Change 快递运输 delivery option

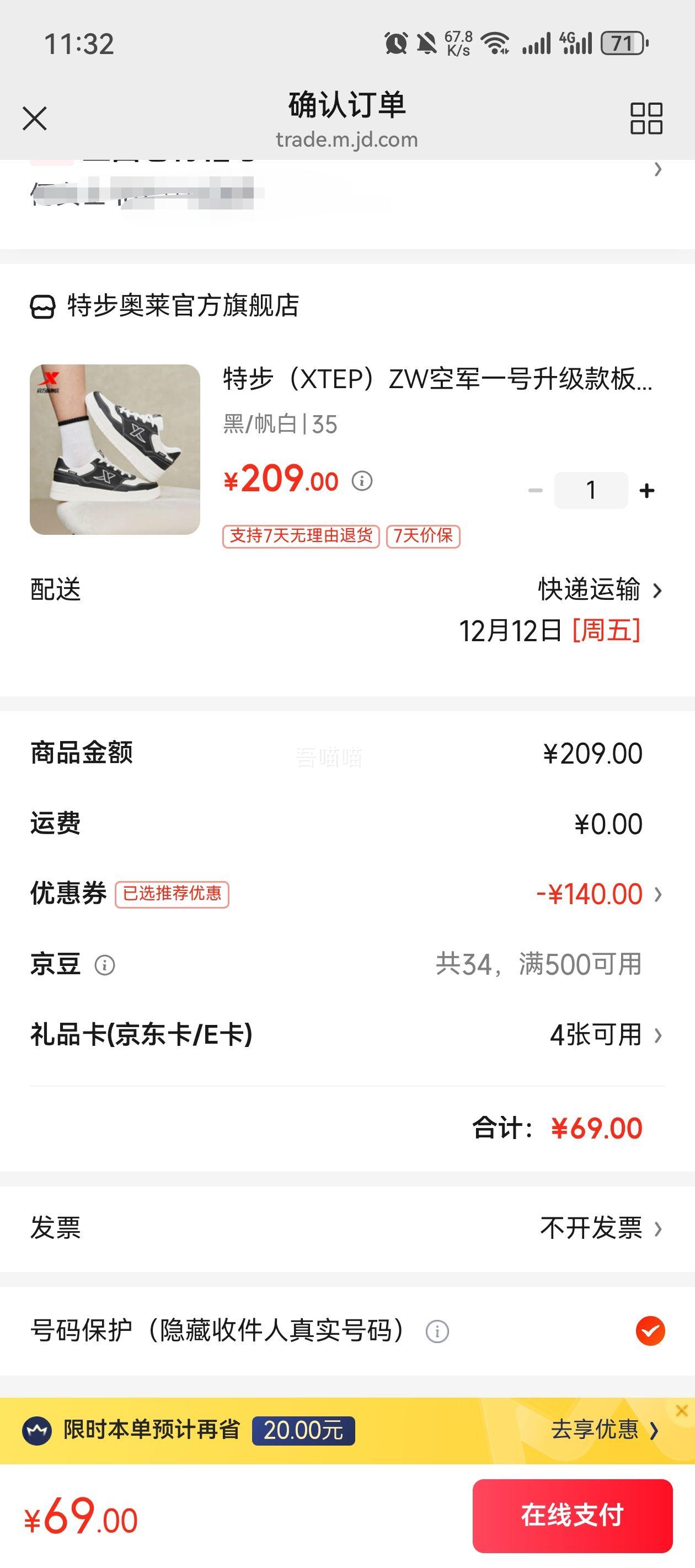600,589
